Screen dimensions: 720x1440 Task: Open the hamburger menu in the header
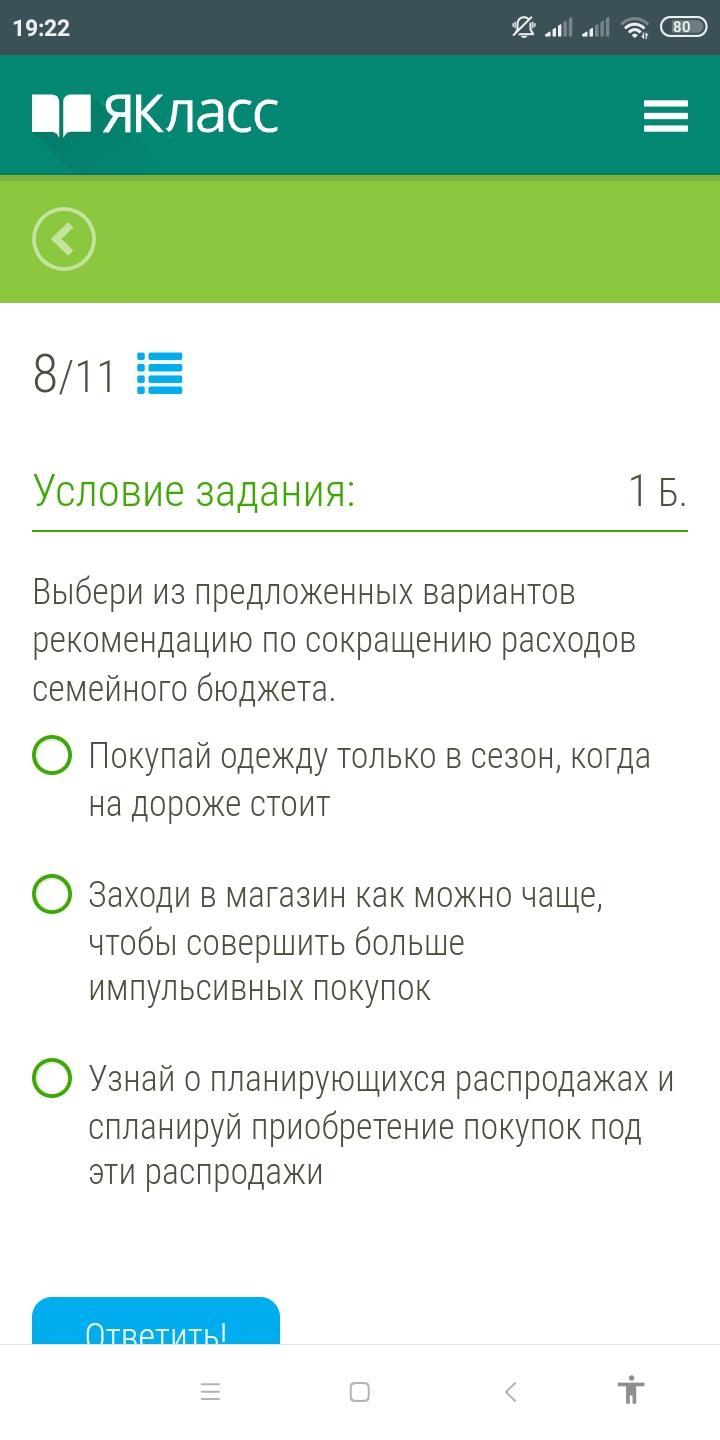click(666, 116)
